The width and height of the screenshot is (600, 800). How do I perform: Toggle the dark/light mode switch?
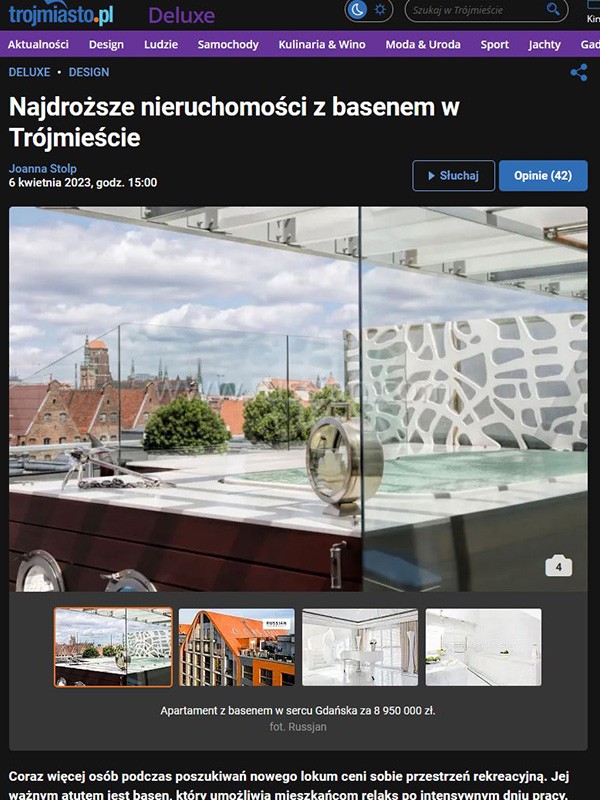tap(368, 11)
